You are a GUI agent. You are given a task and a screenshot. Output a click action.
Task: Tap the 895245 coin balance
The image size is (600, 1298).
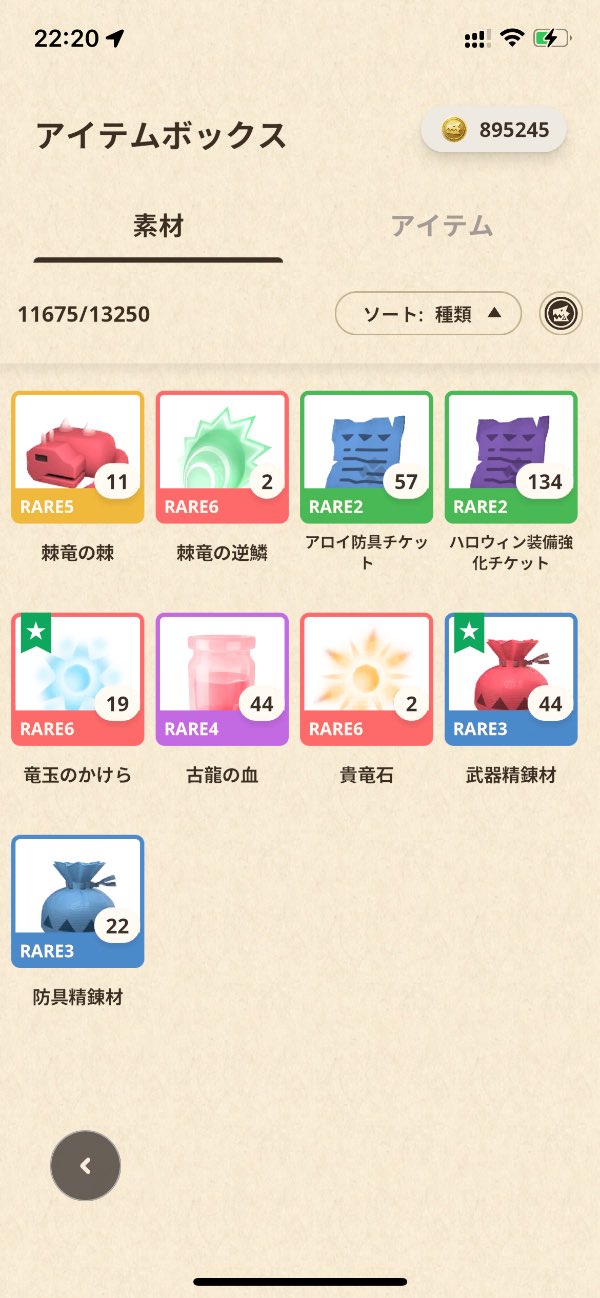[x=493, y=129]
